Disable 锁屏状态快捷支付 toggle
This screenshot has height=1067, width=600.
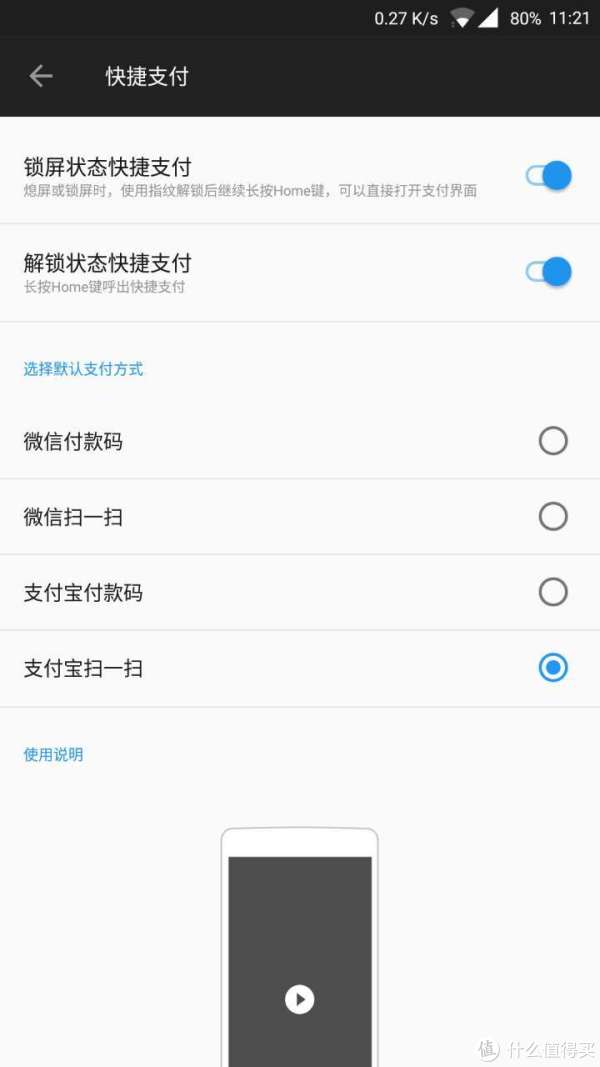tap(548, 176)
